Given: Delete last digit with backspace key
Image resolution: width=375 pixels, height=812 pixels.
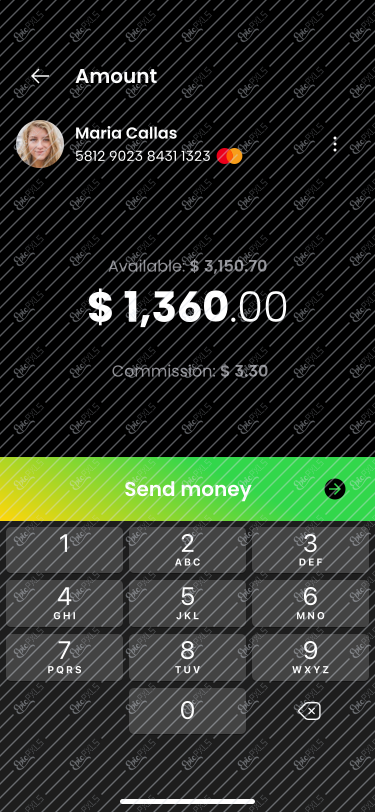Looking at the screenshot, I should tap(310, 711).
